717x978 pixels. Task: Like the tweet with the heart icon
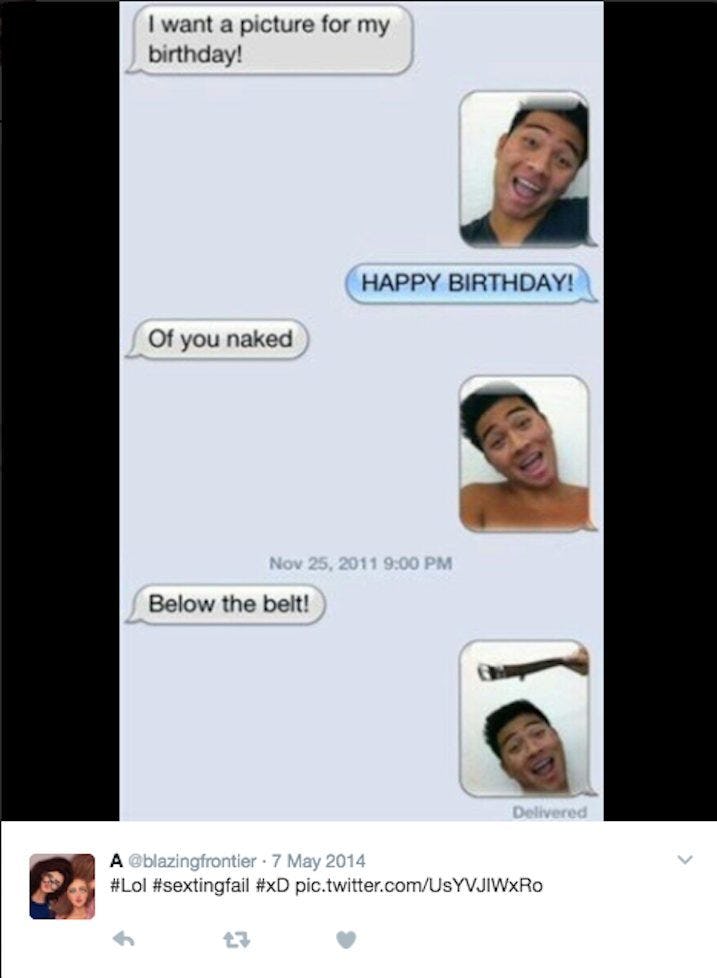[x=345, y=939]
